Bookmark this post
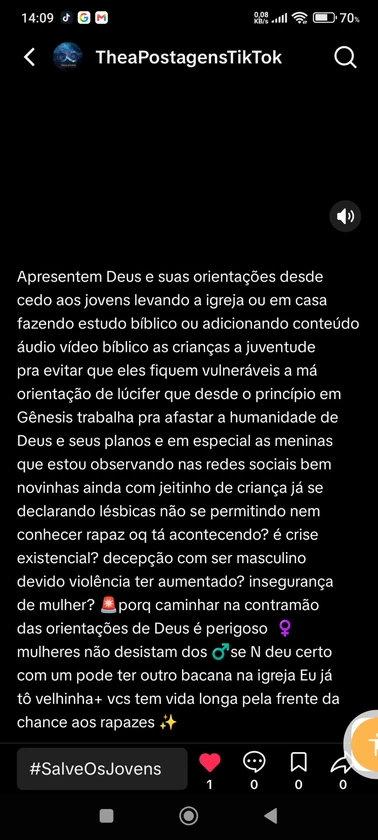The height and width of the screenshot is (840, 378). coord(298,762)
